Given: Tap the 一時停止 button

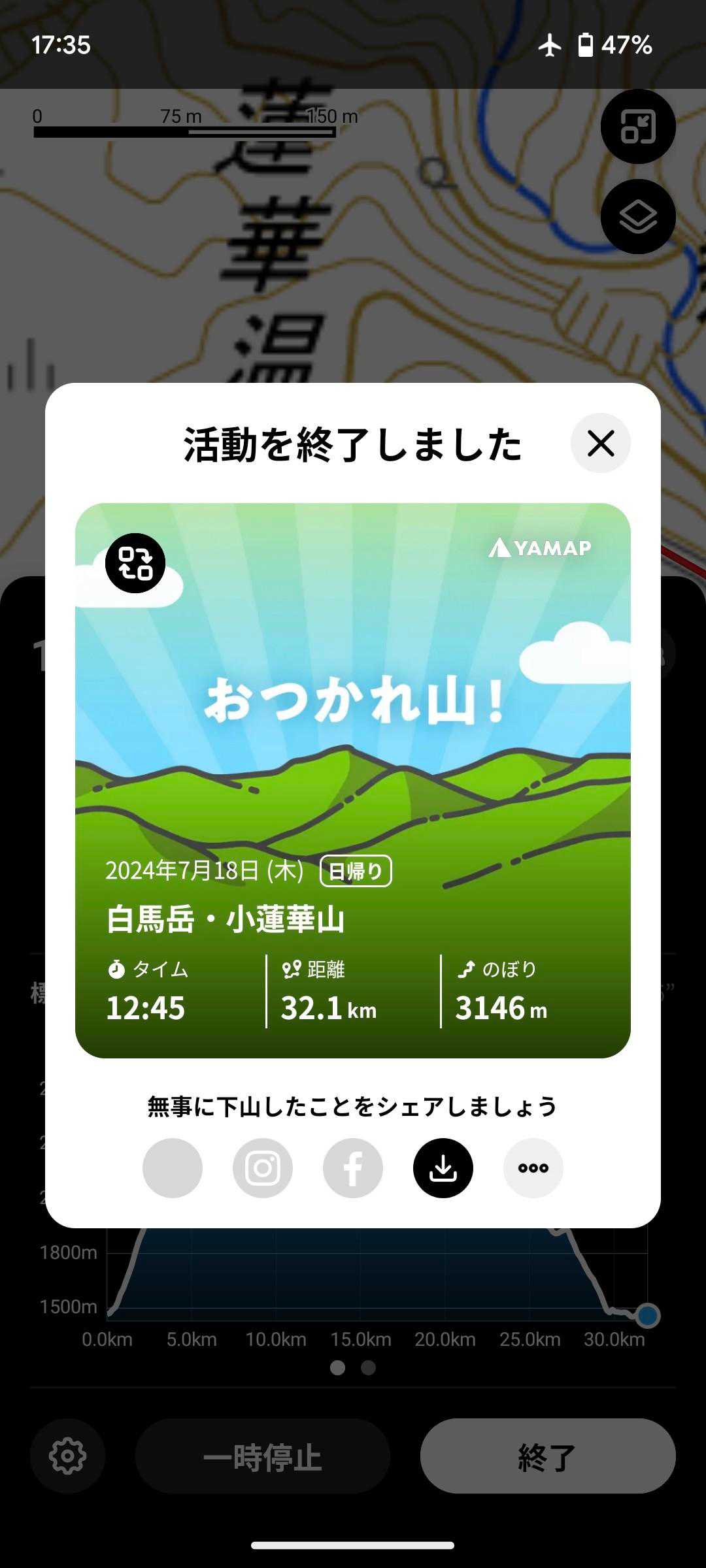Looking at the screenshot, I should [x=263, y=1456].
